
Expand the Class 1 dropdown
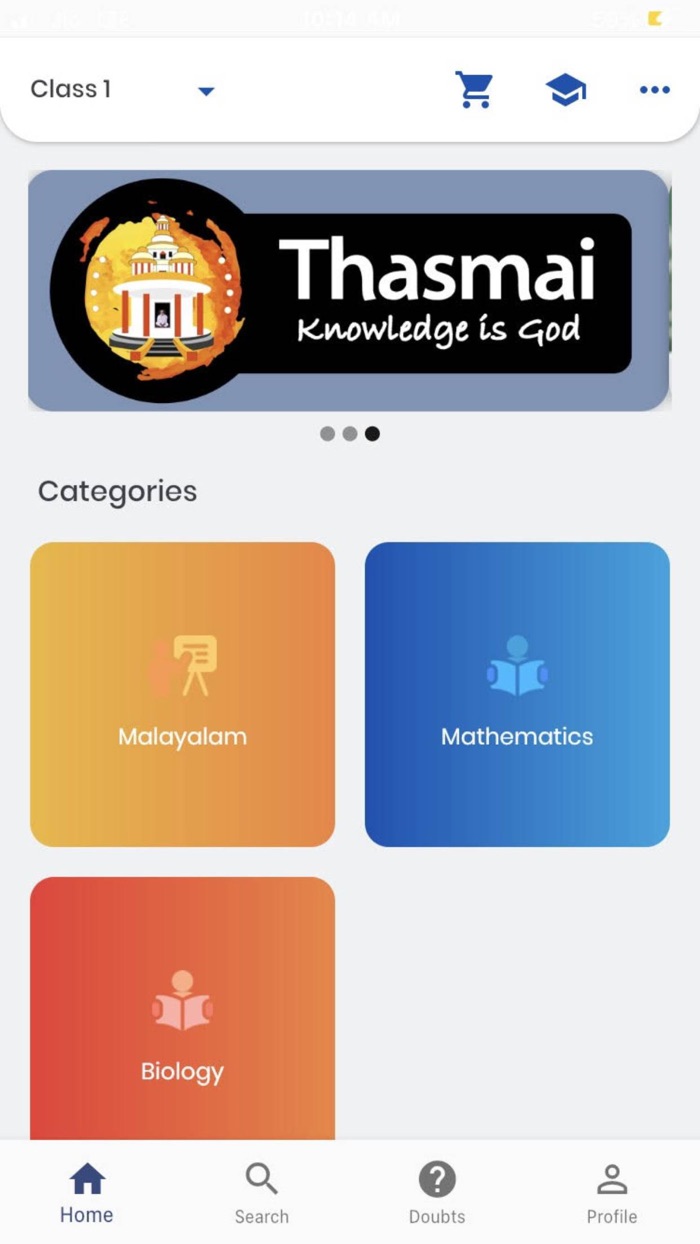[x=122, y=90]
